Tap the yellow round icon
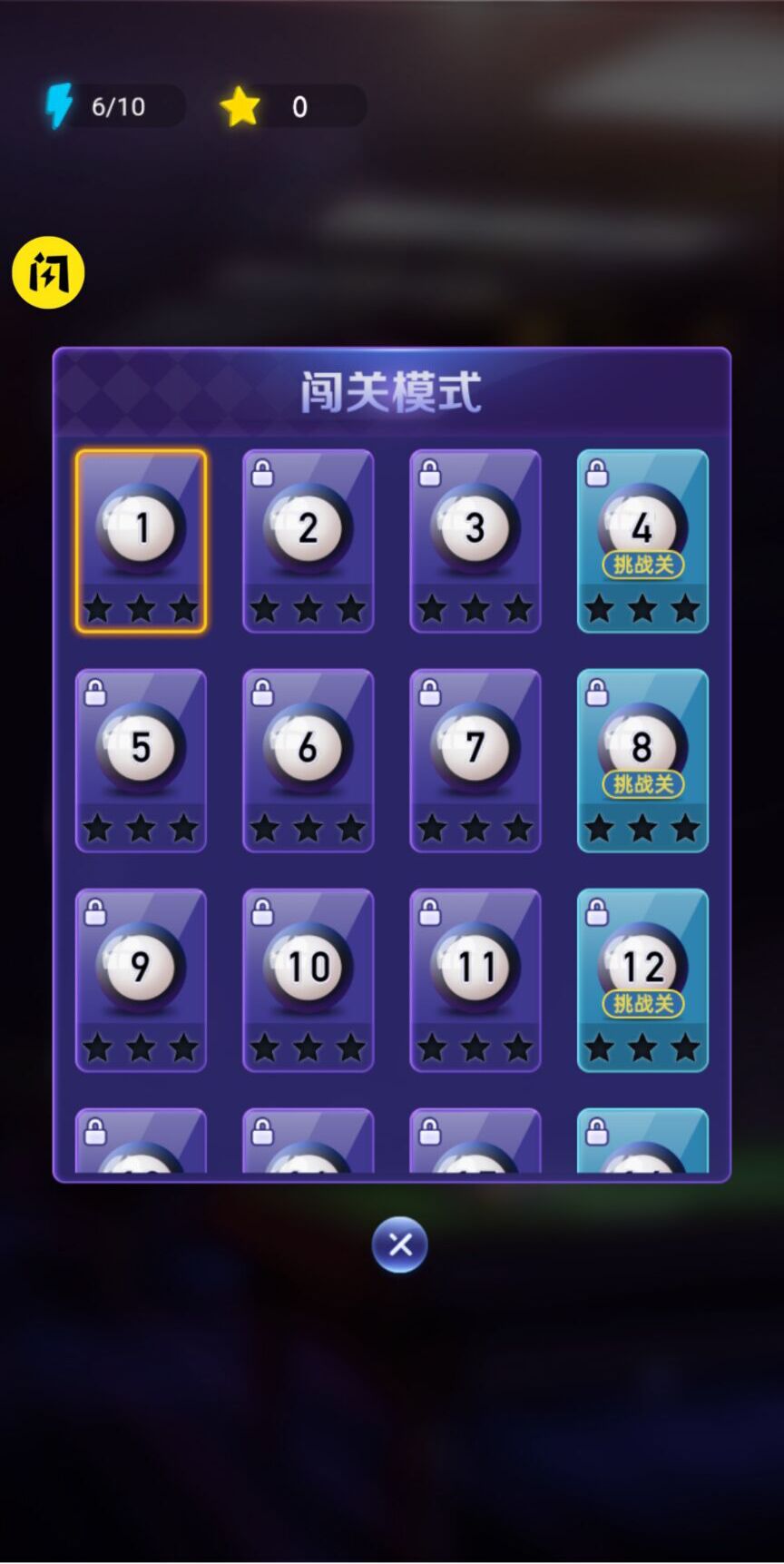The image size is (784, 1564). [48, 272]
